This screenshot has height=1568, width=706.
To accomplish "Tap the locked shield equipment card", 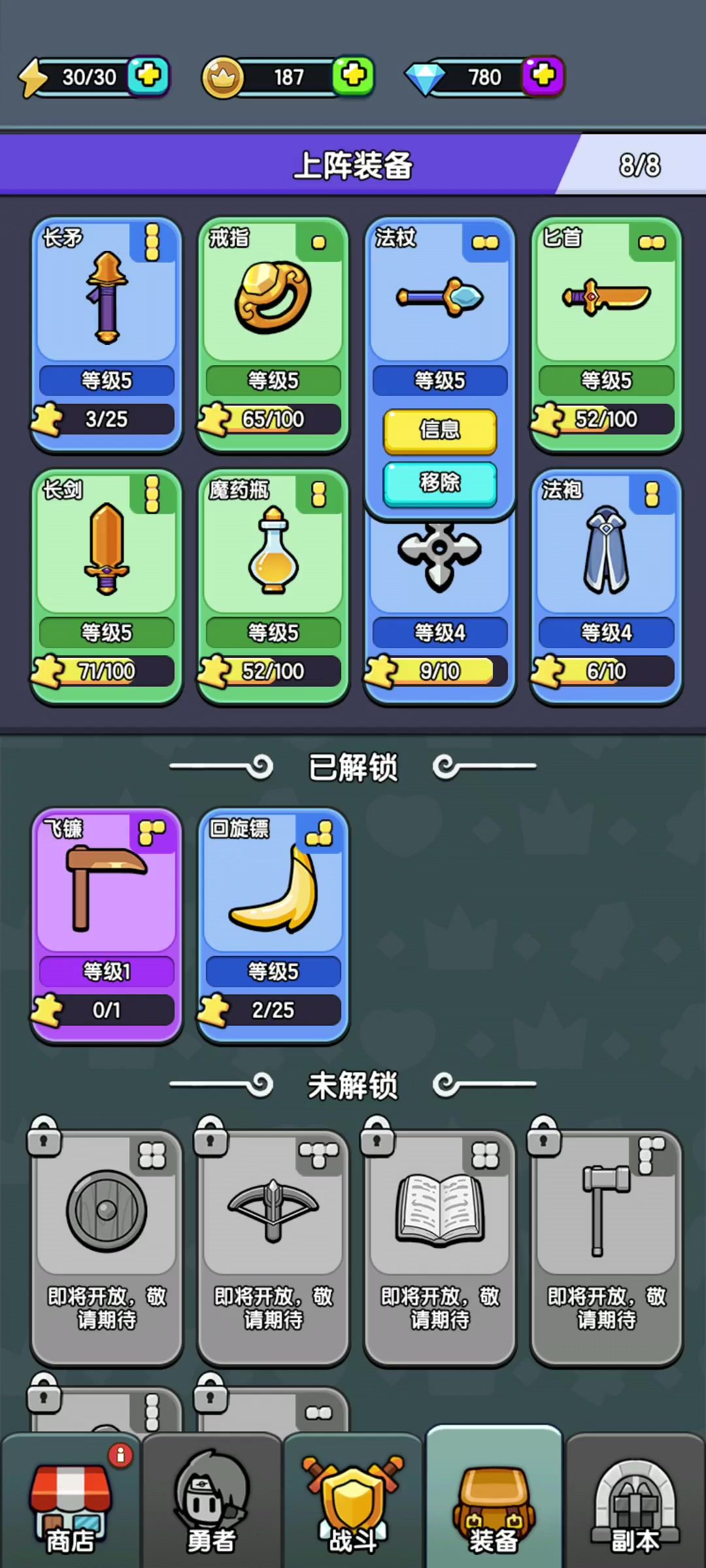I will (107, 1228).
